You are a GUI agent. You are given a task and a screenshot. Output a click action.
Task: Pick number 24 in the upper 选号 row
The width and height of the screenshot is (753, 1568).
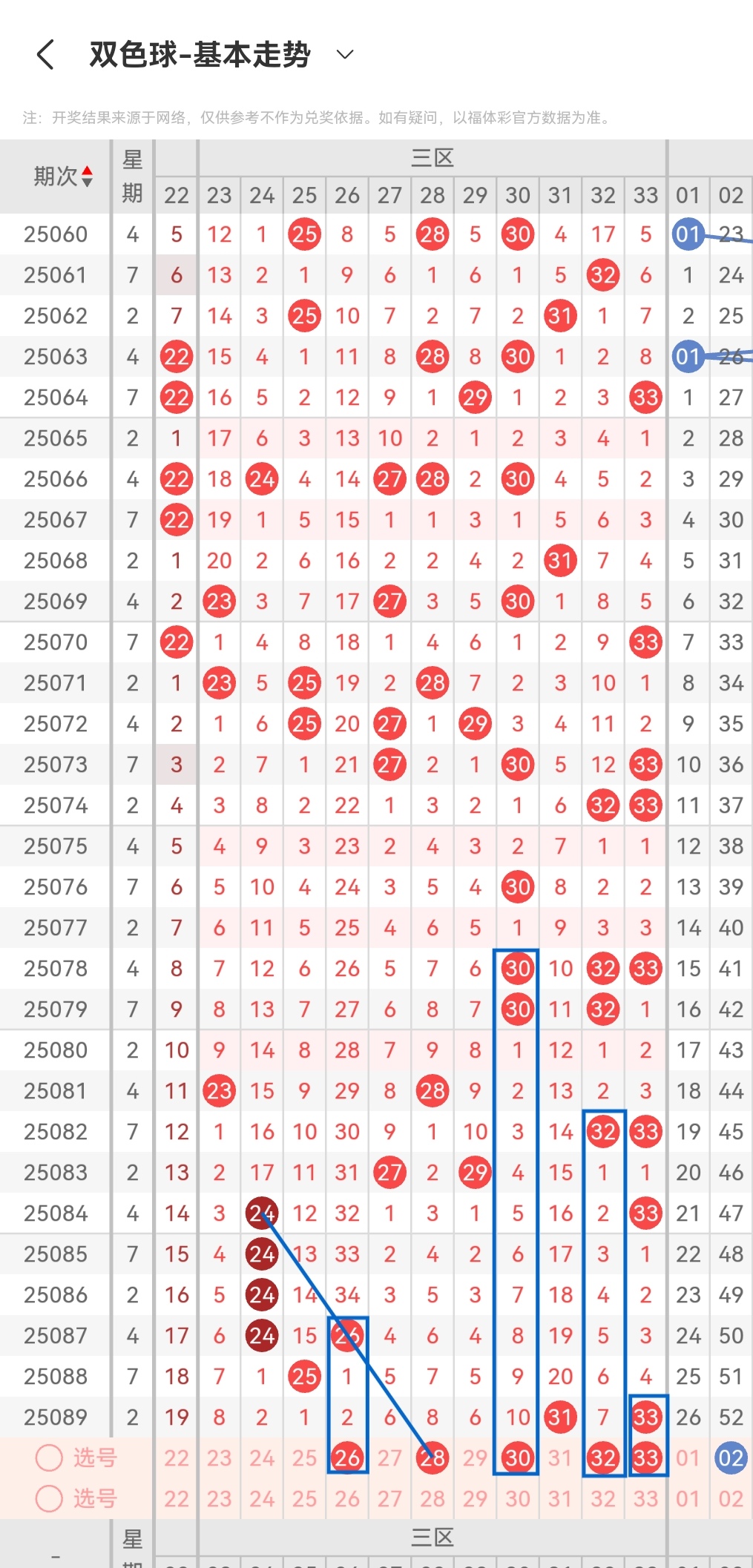coord(262,1458)
